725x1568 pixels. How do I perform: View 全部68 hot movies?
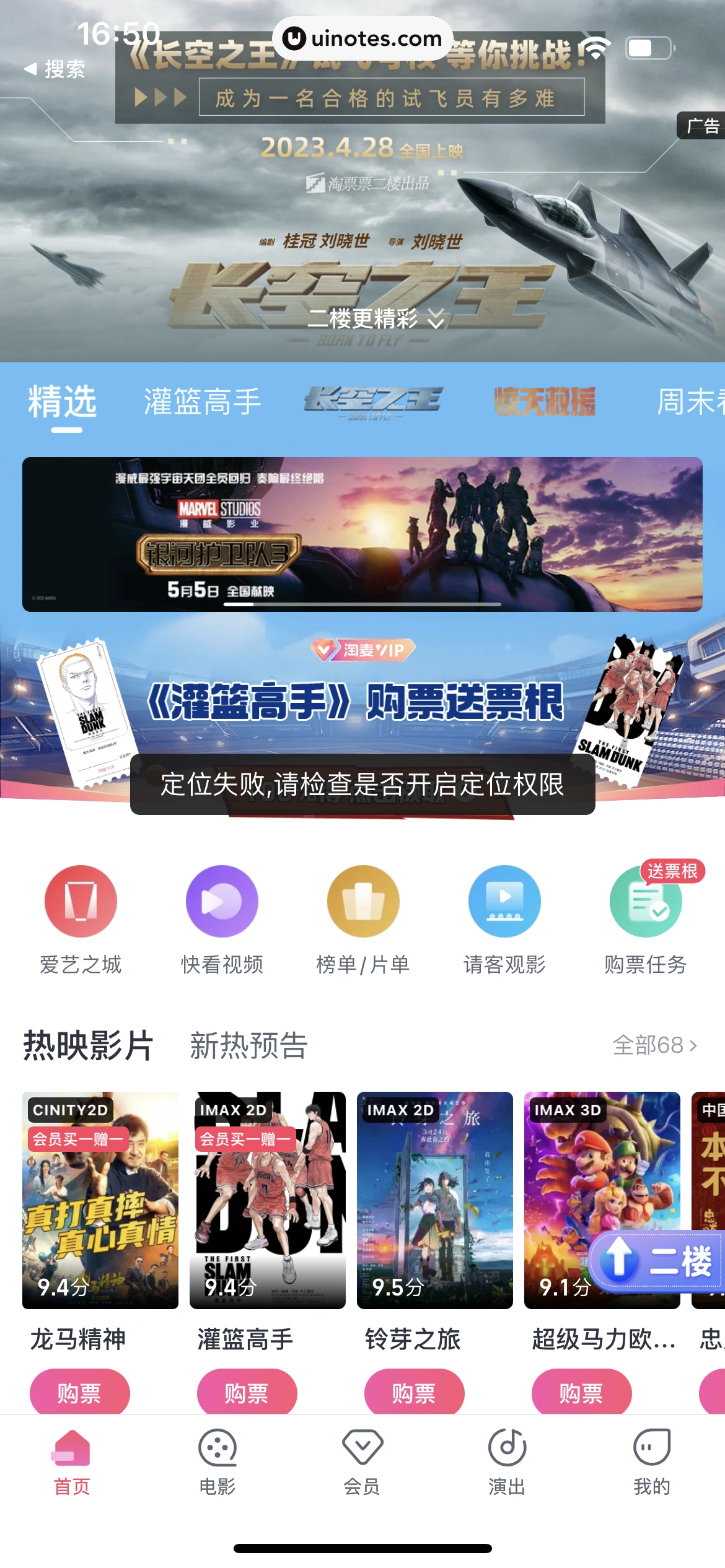(654, 1045)
